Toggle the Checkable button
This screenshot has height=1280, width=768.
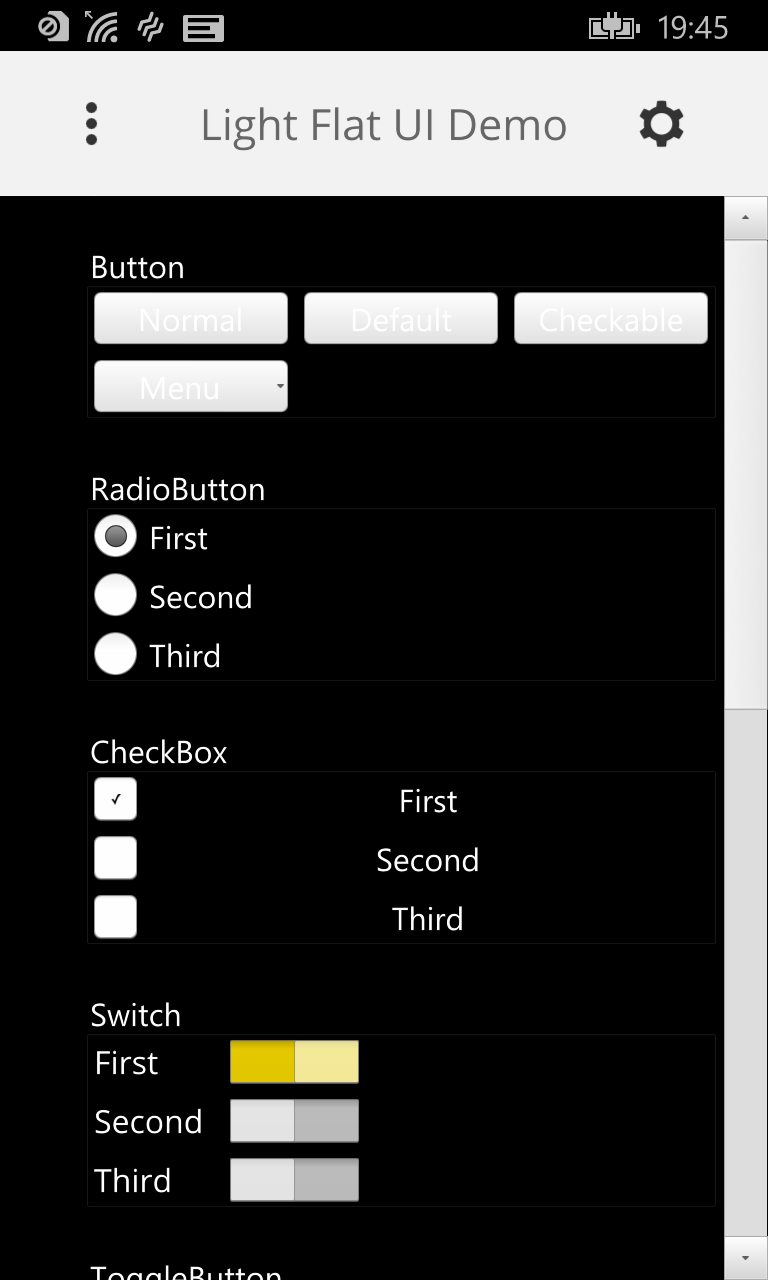[x=611, y=319]
